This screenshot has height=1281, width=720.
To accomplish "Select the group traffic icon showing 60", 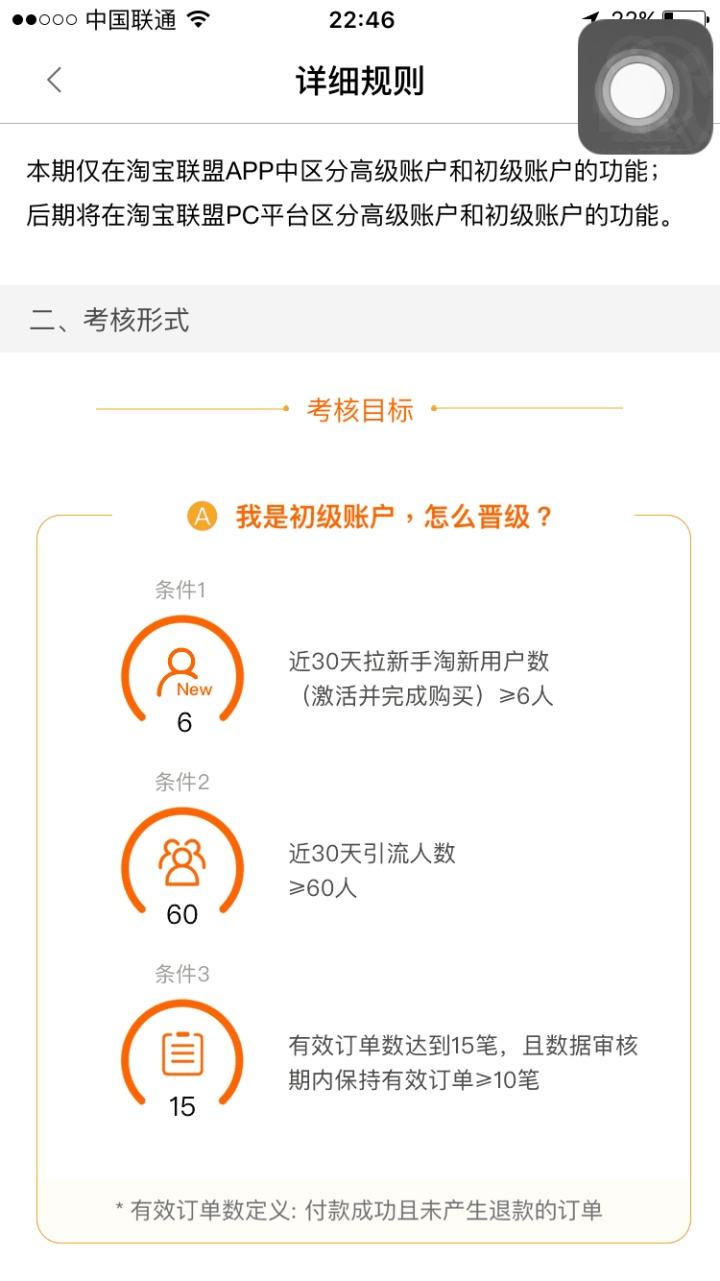I will coord(182,863).
